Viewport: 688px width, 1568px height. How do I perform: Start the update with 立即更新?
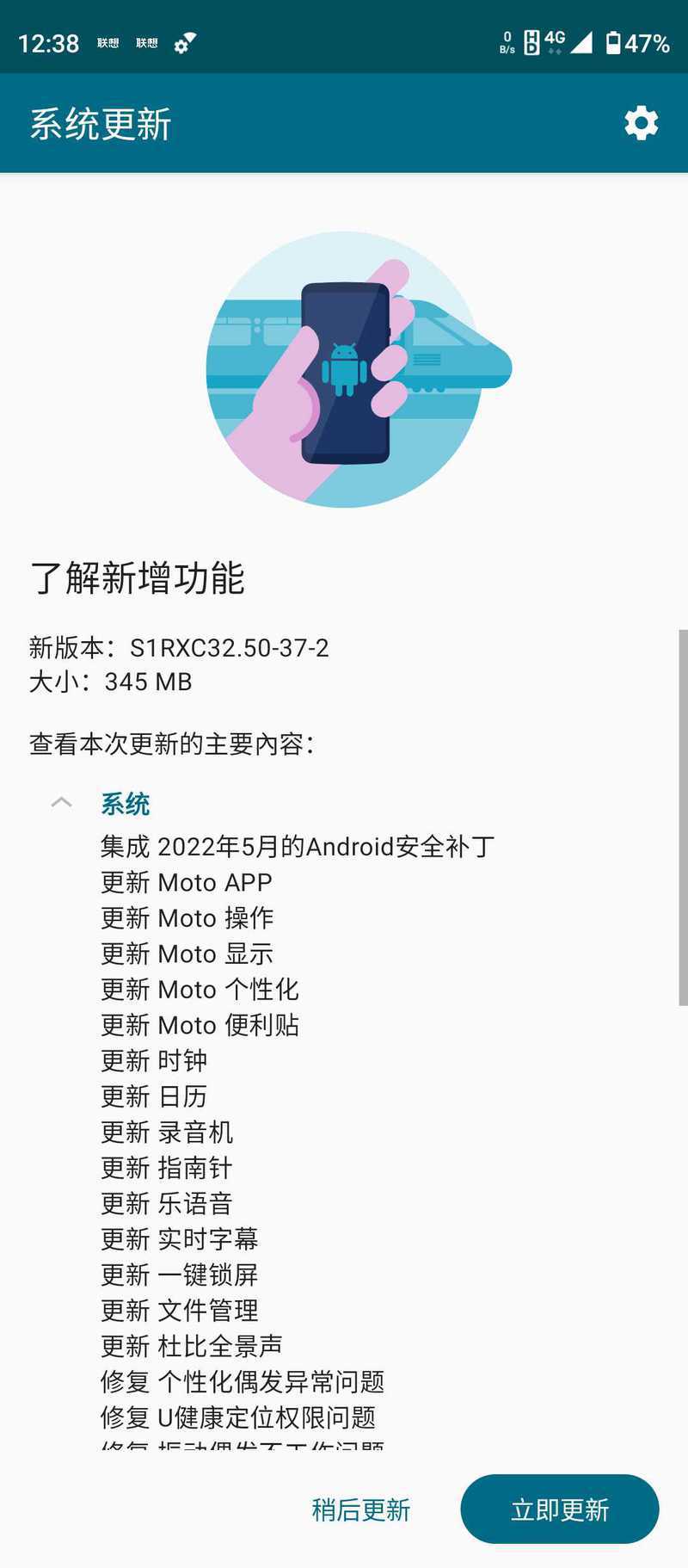[x=560, y=1509]
